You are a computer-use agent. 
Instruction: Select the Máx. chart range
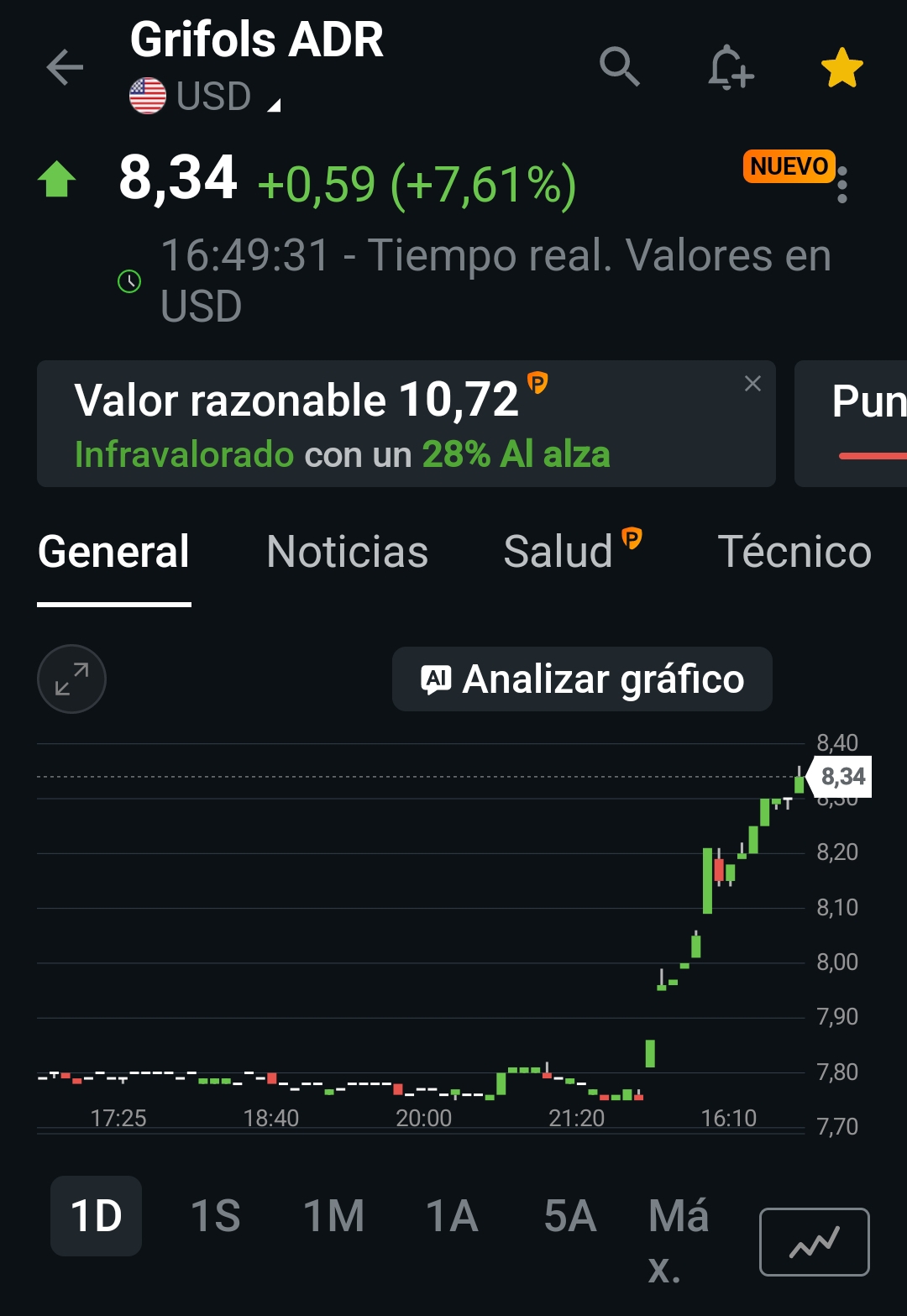tap(679, 1241)
